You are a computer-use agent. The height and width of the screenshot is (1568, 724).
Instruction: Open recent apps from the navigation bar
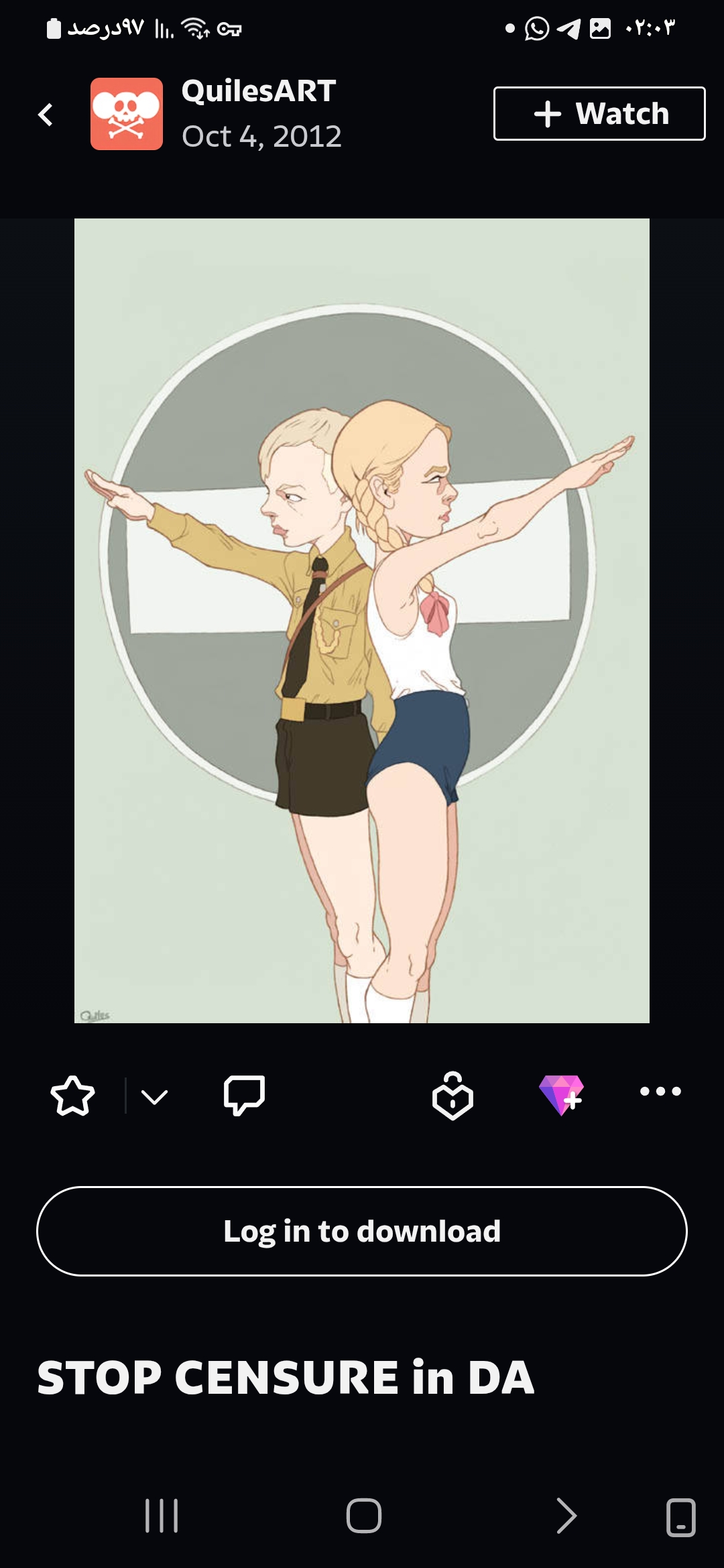pos(162,1516)
